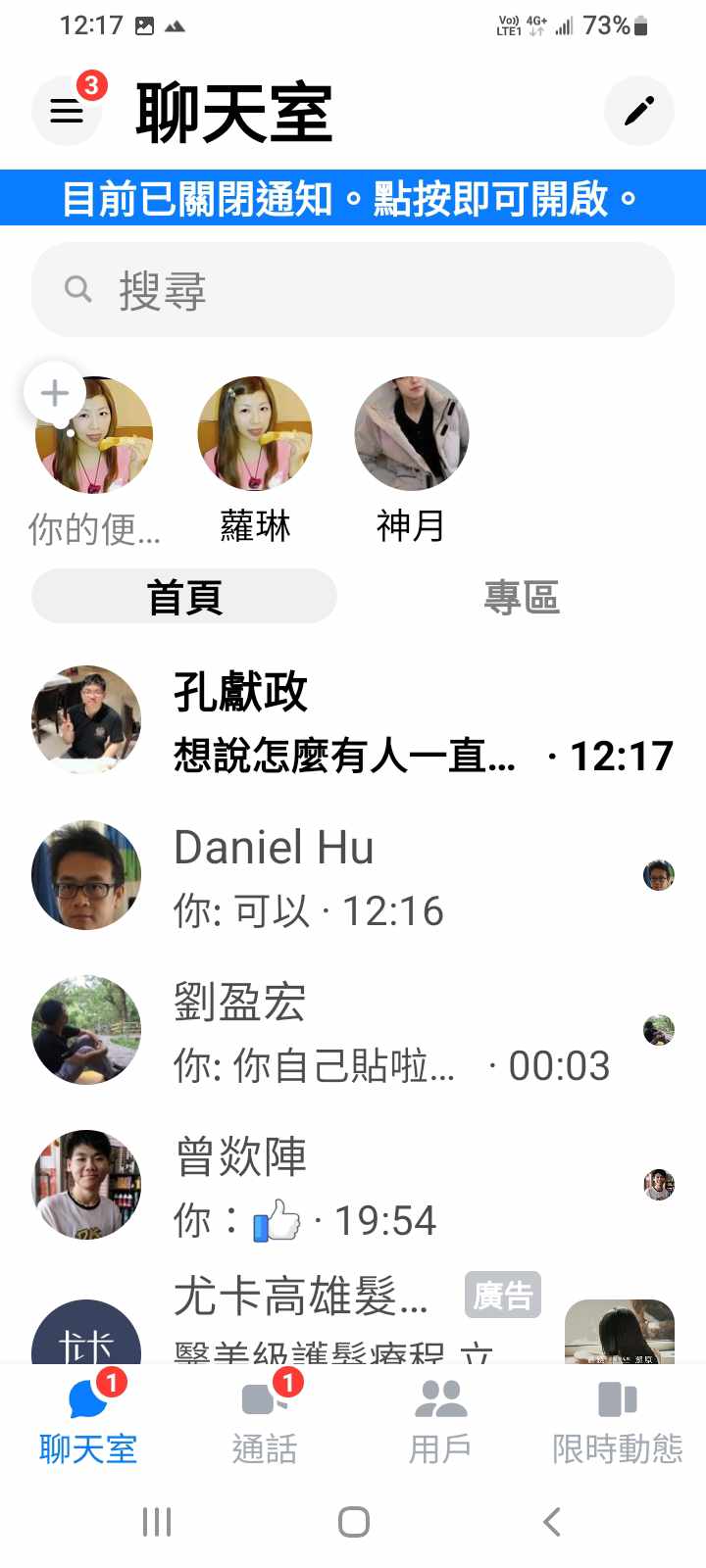Open the 搜尋 search box

click(353, 290)
